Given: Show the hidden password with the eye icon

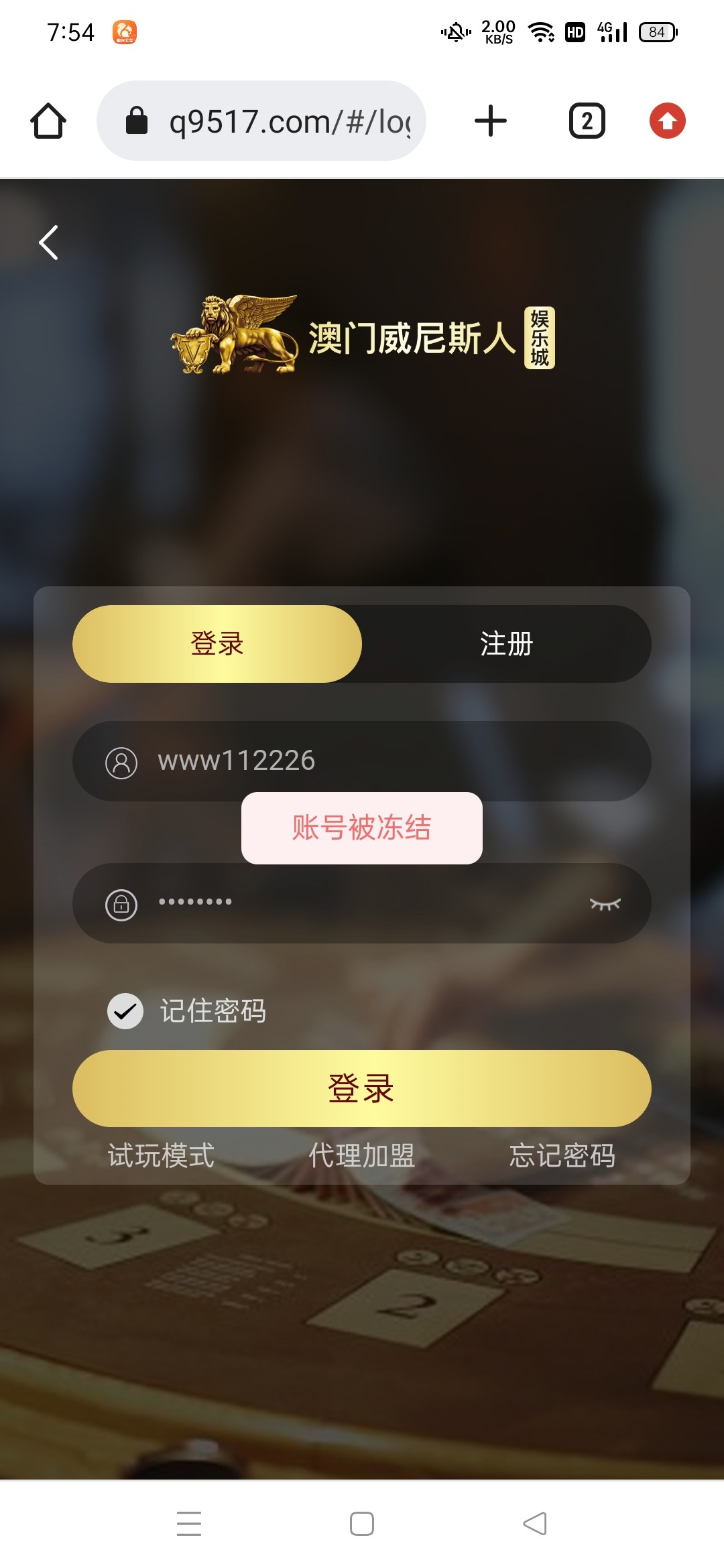Looking at the screenshot, I should click(605, 905).
